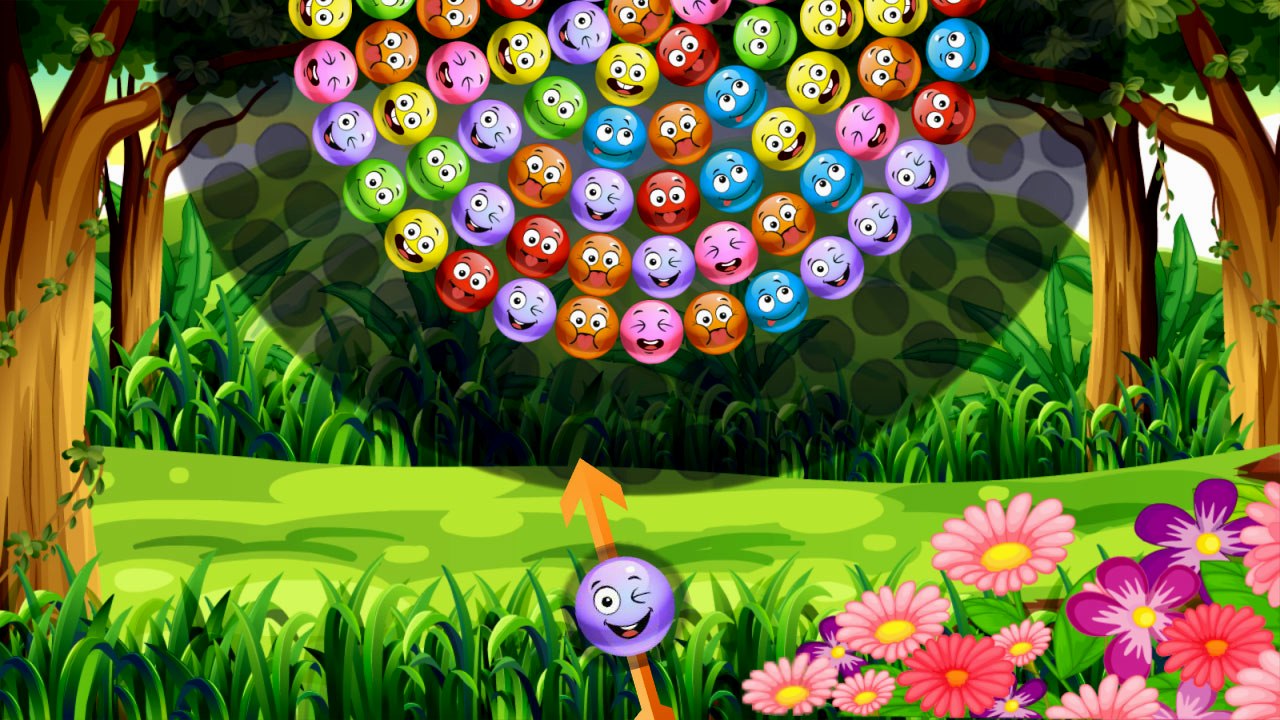Viewport: 1280px width, 720px height.
Task: Tap the purple shooter bubble on the arrow
Action: [x=624, y=606]
